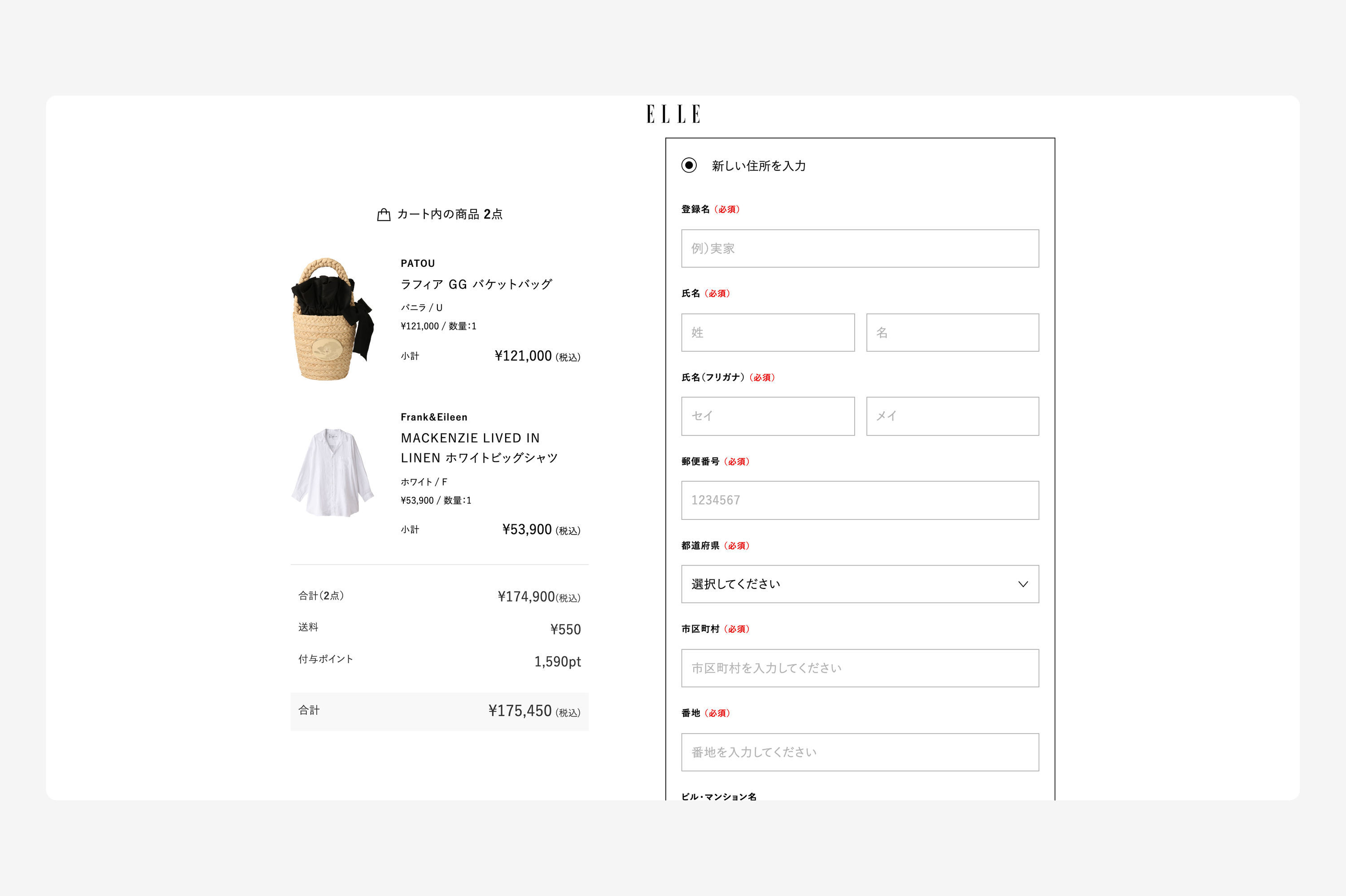Image resolution: width=1346 pixels, height=896 pixels.
Task: Tap the セイ furigana field
Action: 768,416
